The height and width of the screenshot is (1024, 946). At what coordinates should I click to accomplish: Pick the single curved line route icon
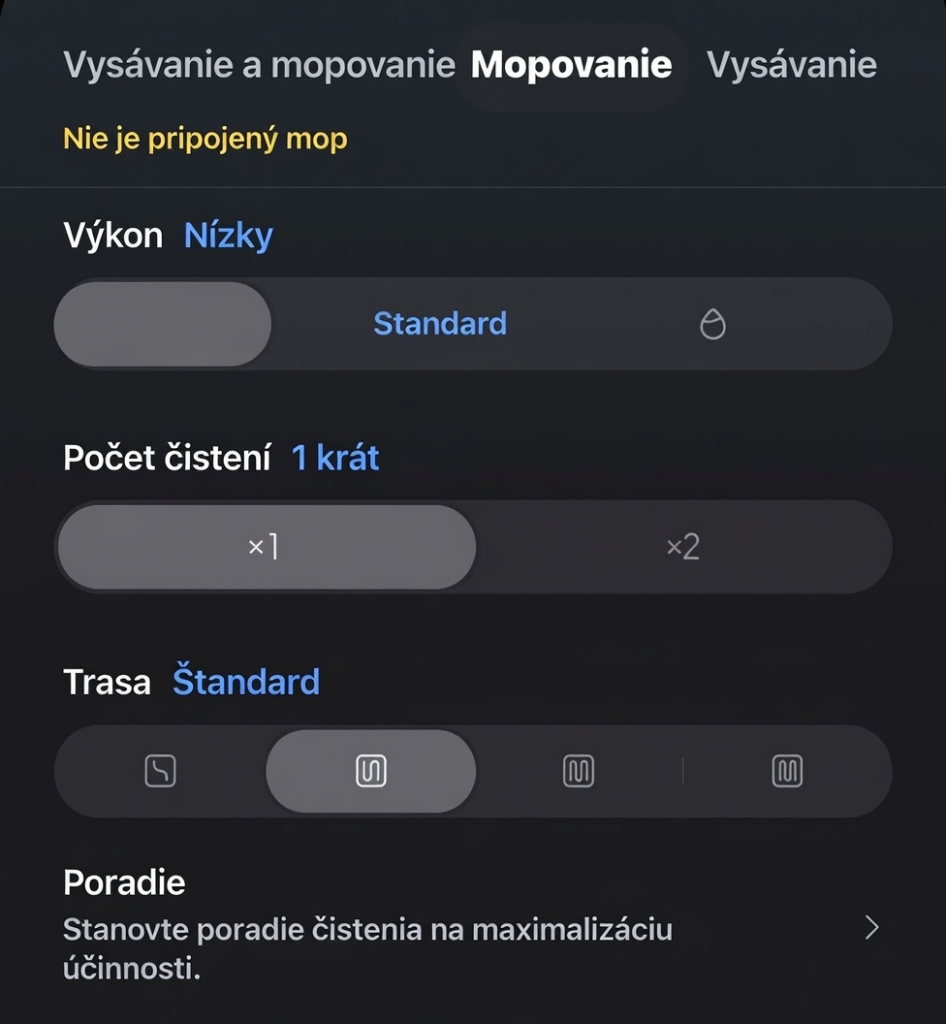pos(160,771)
